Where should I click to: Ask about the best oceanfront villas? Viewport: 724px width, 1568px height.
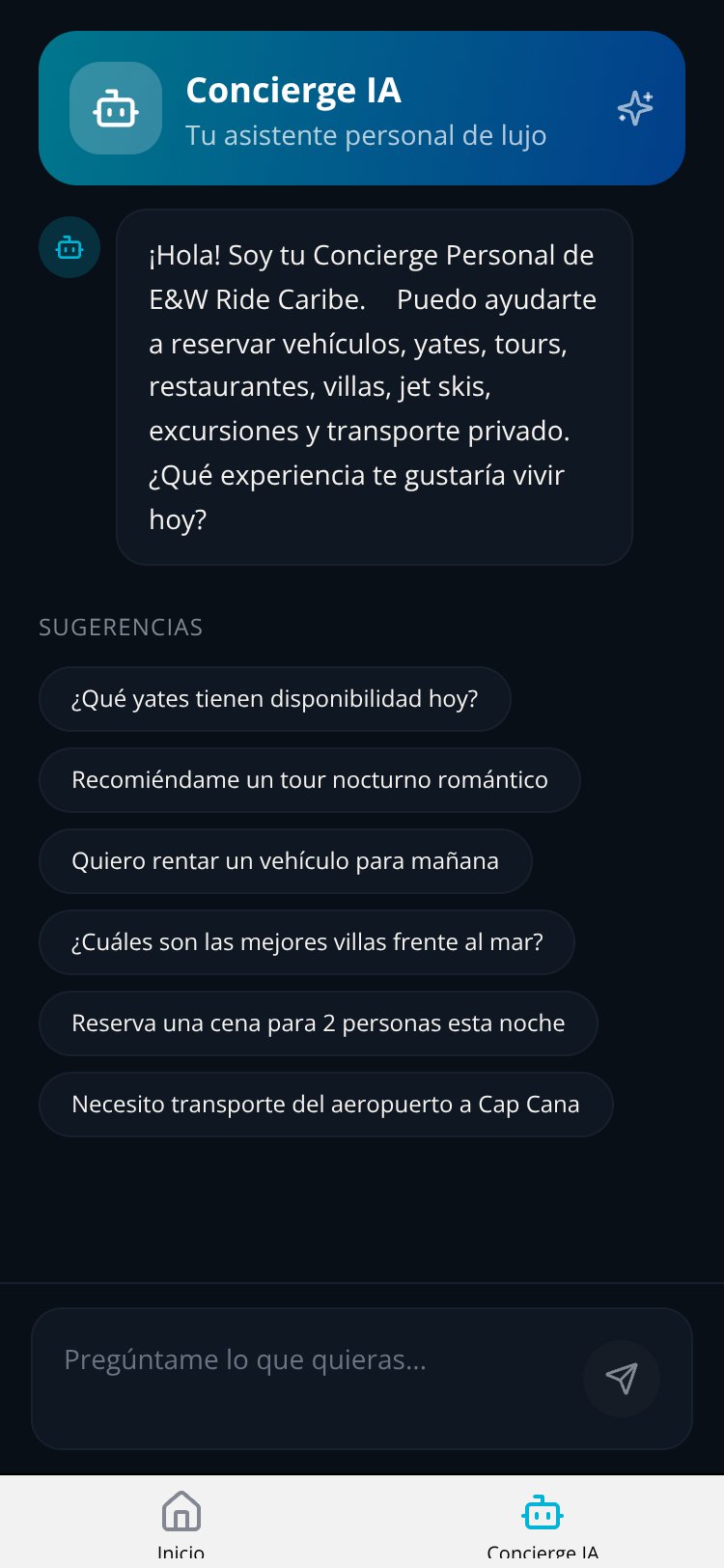coord(307,942)
